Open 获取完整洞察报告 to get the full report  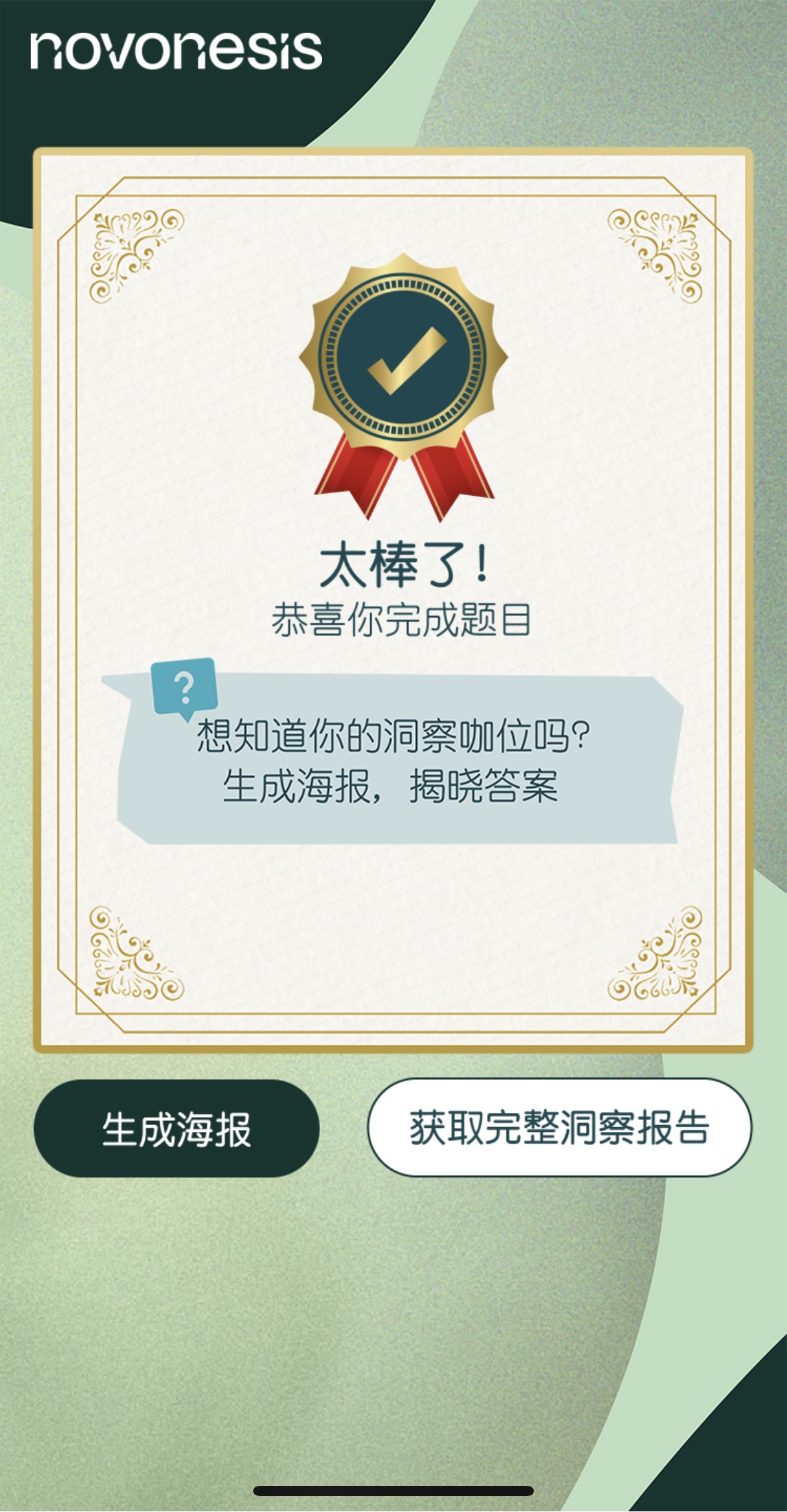[x=560, y=1127]
